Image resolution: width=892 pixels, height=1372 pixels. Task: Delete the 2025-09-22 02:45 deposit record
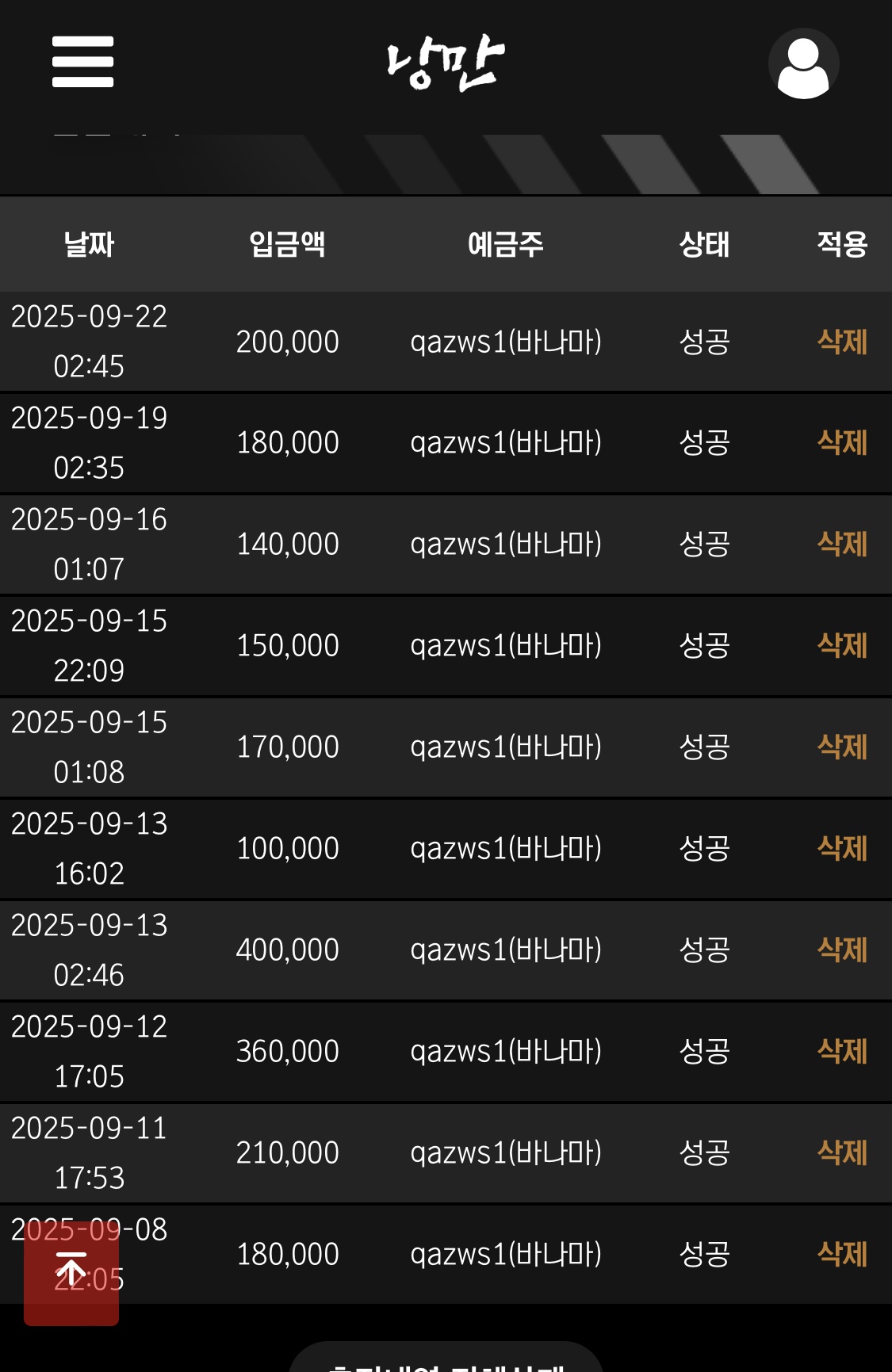[842, 342]
